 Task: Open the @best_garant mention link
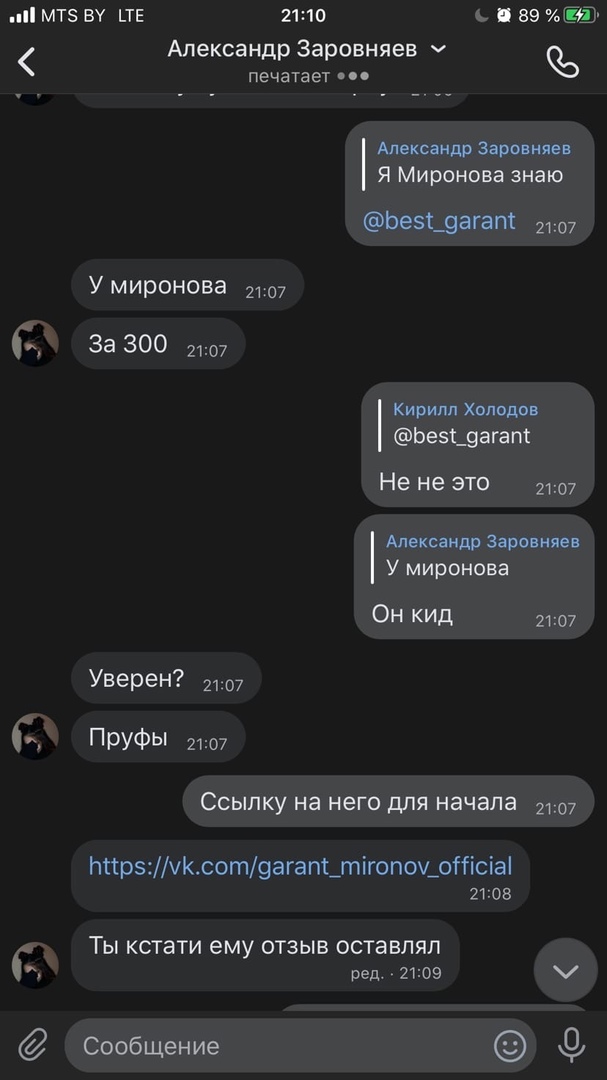[x=439, y=220]
